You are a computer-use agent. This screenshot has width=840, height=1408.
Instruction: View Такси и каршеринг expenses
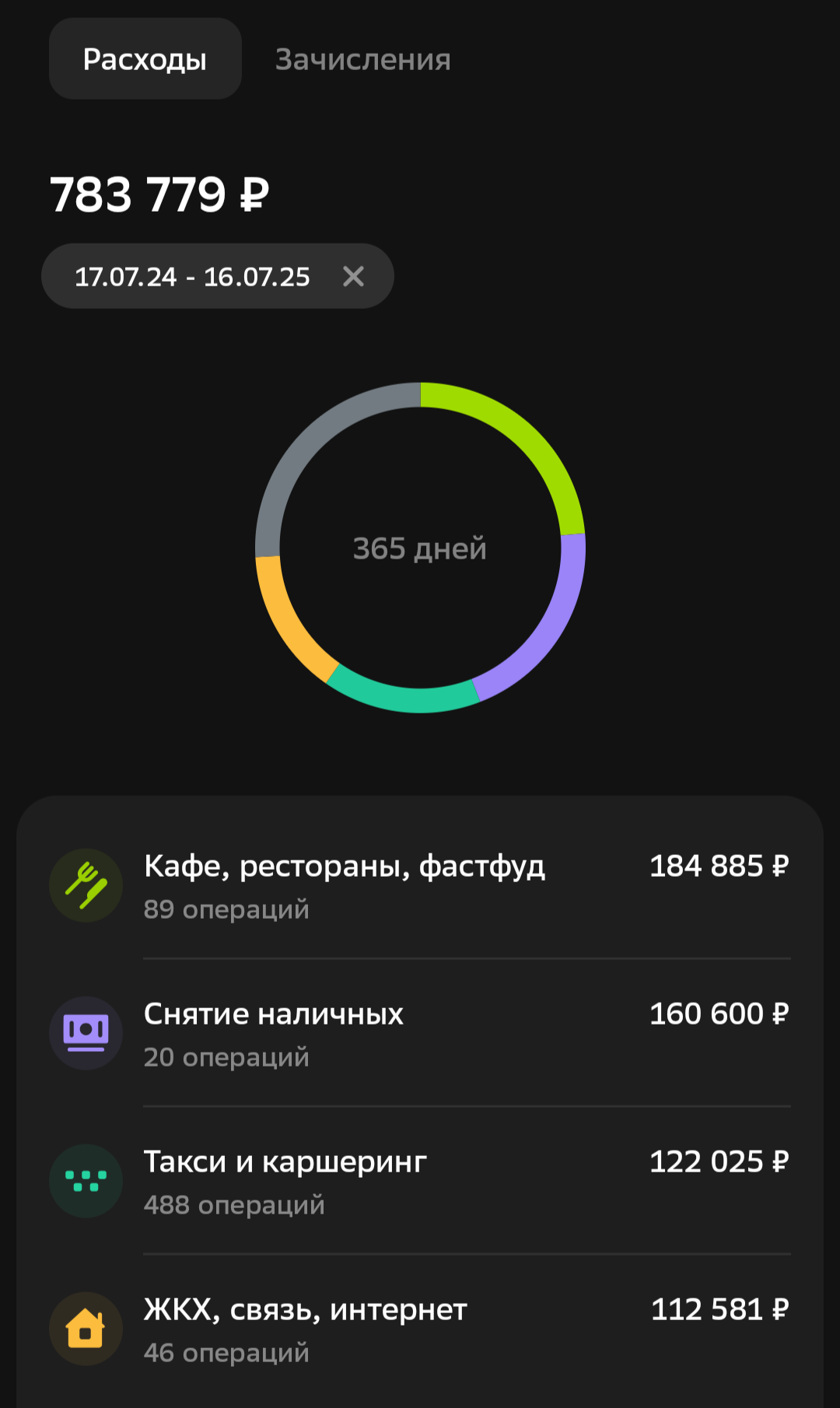[420, 1181]
